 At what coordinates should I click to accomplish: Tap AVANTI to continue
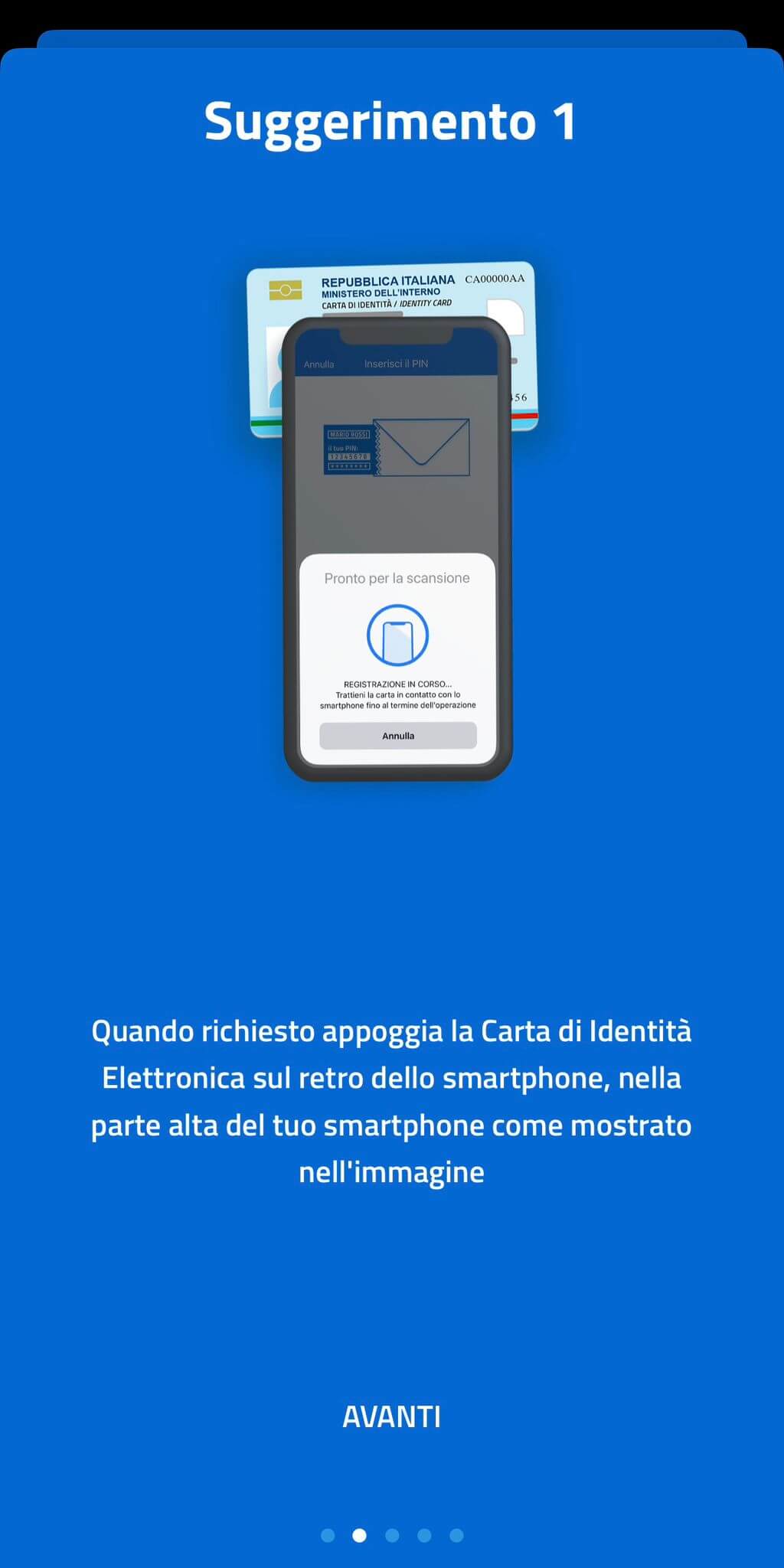[391, 1416]
